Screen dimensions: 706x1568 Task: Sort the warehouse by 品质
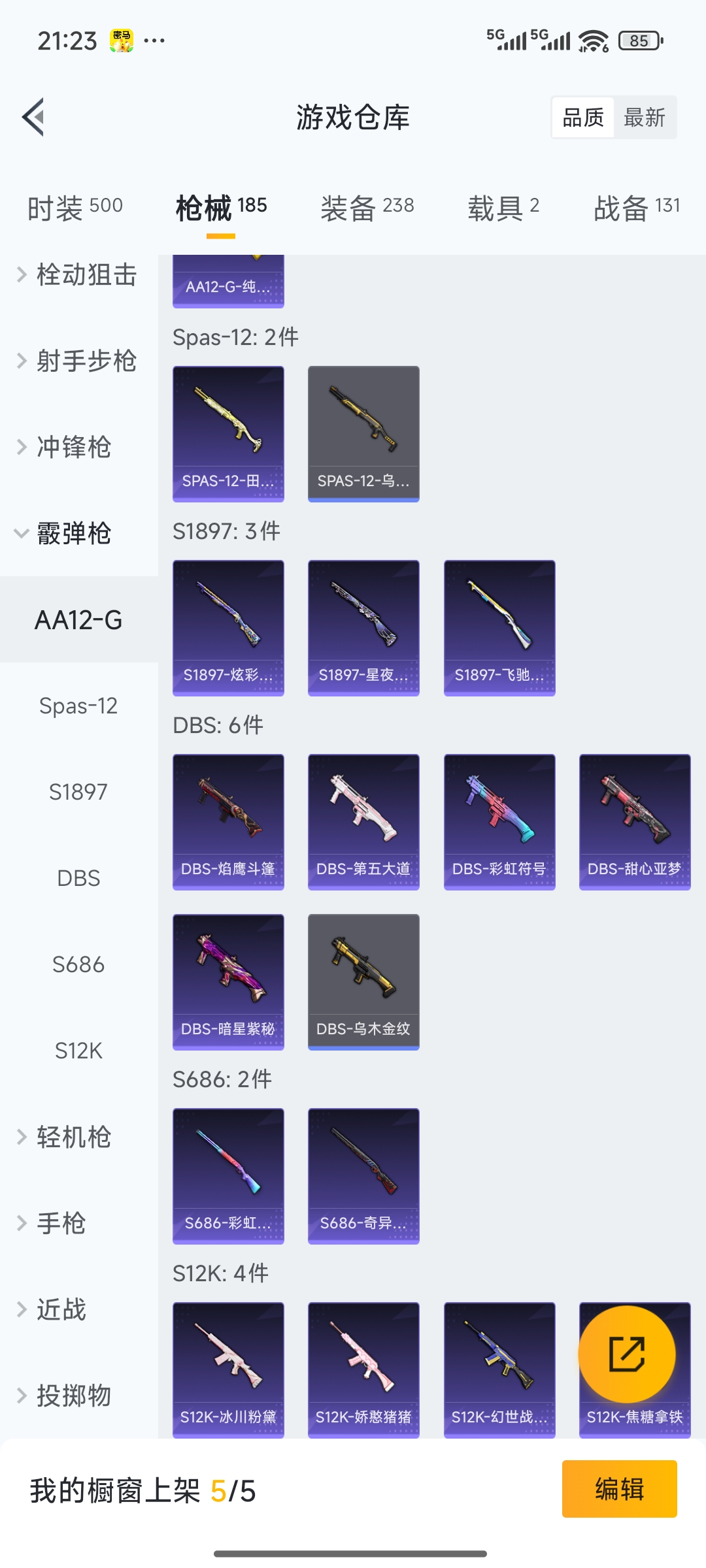click(x=583, y=118)
